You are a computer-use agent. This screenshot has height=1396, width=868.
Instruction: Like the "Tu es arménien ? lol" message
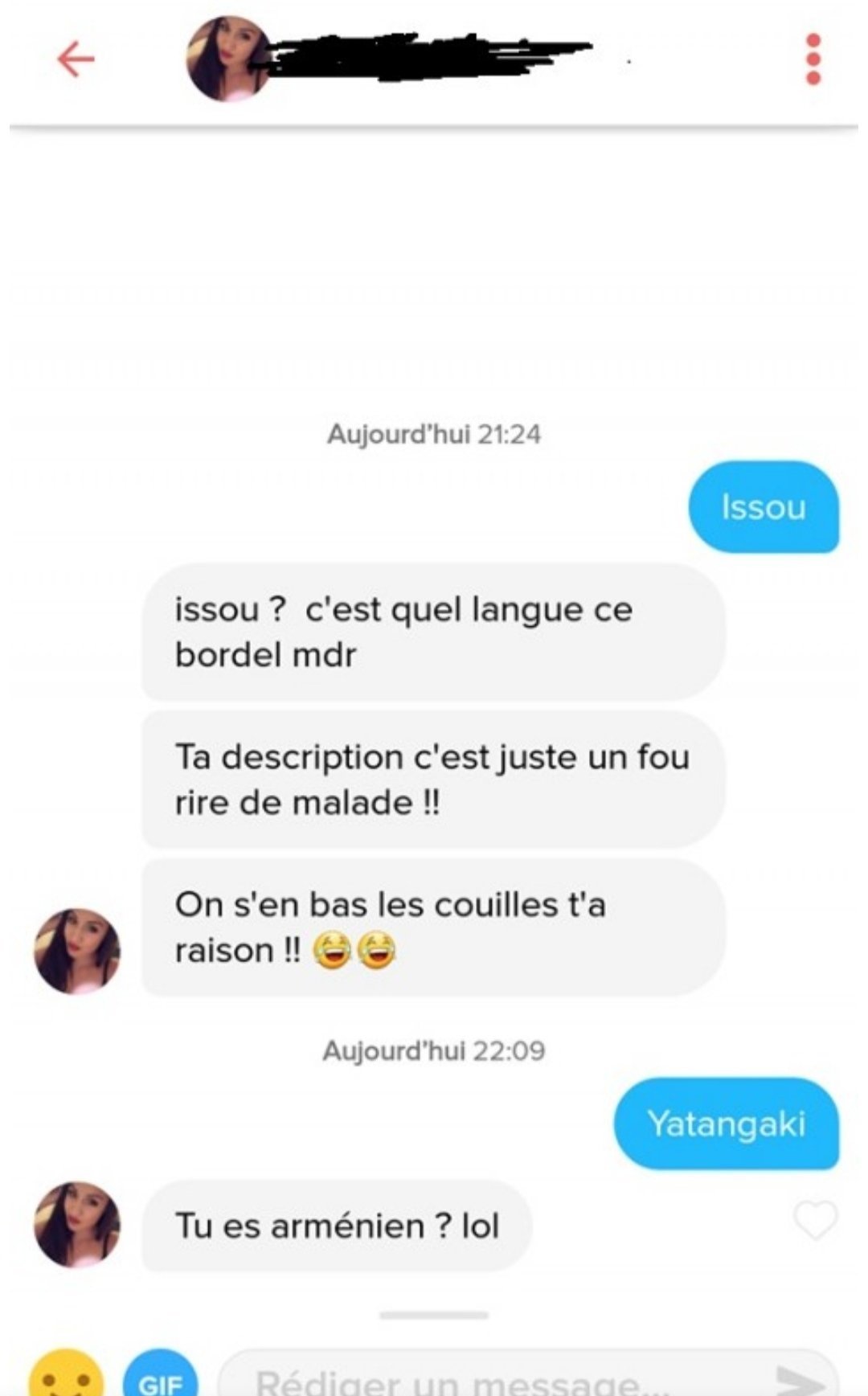click(x=815, y=1221)
